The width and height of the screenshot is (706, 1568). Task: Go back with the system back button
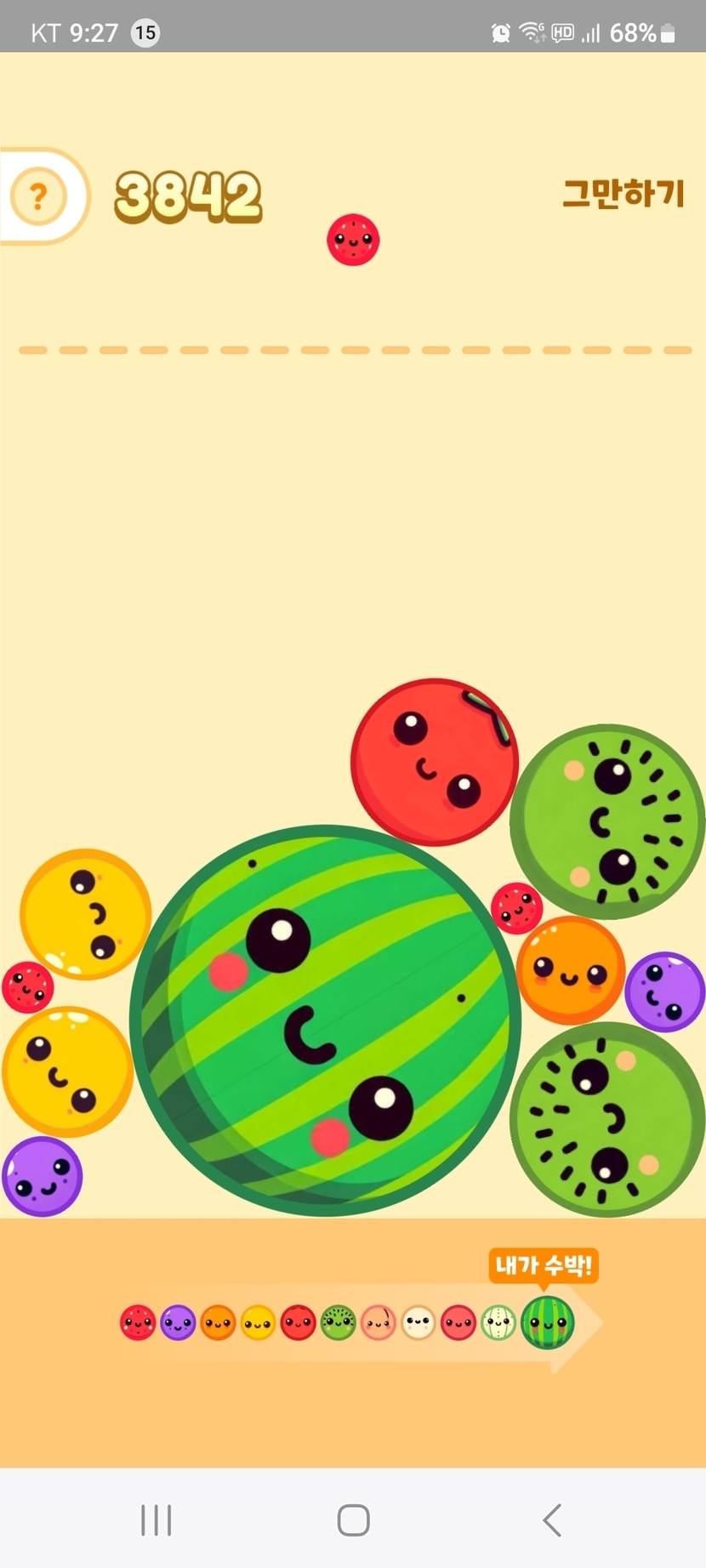pos(552,1520)
